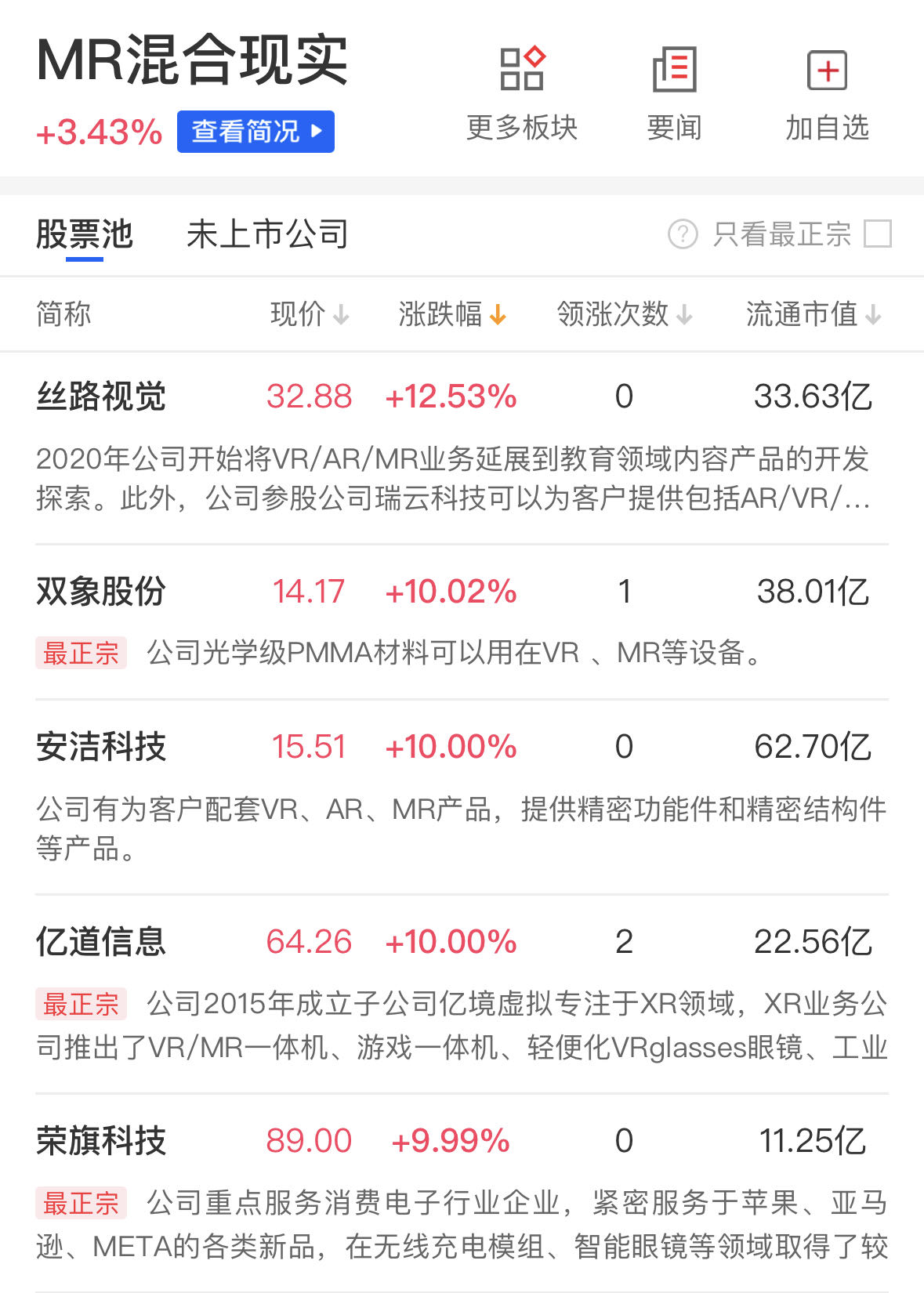This screenshot has height=1293, width=924.
Task: Switch to the 未上市公司 tab
Action: pos(267,234)
